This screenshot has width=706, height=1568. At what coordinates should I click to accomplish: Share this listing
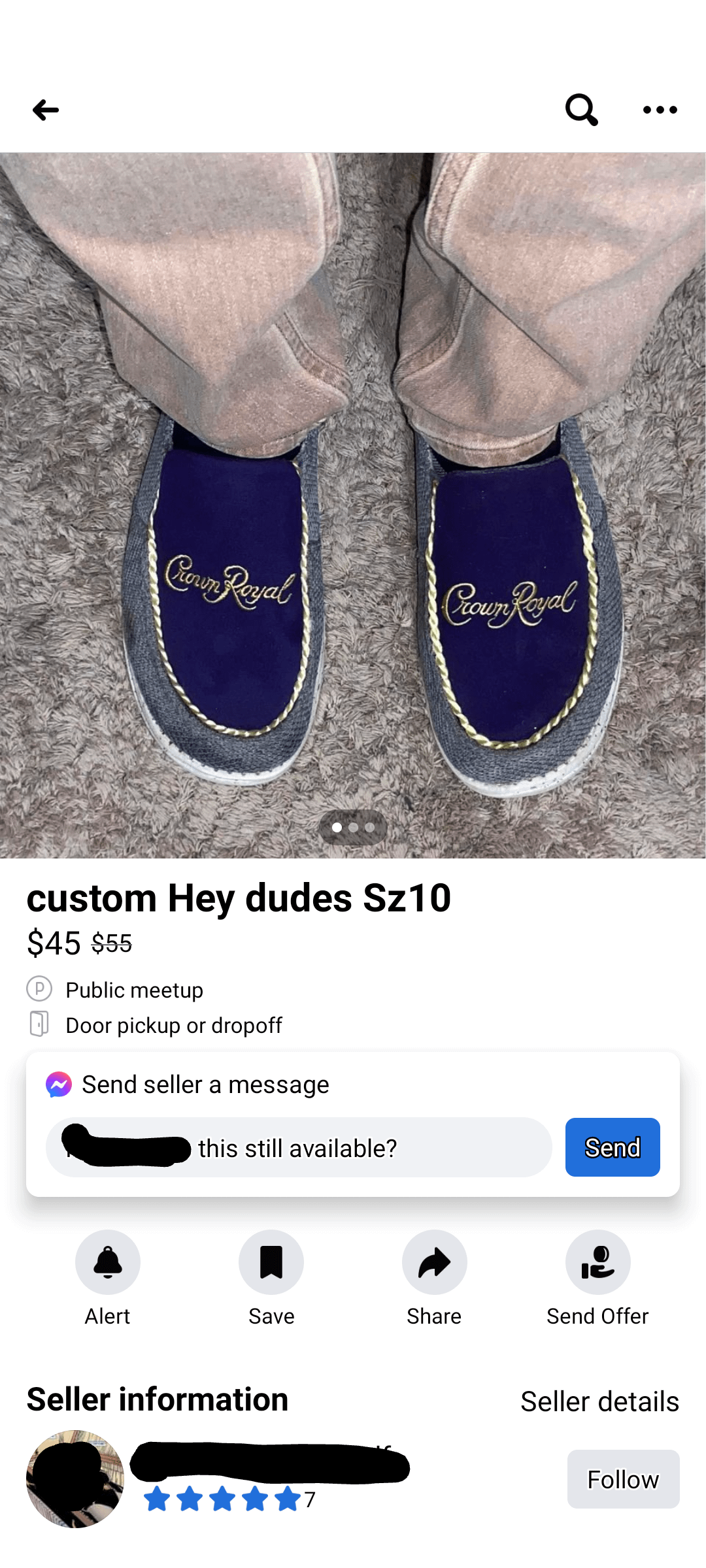pos(435,1262)
